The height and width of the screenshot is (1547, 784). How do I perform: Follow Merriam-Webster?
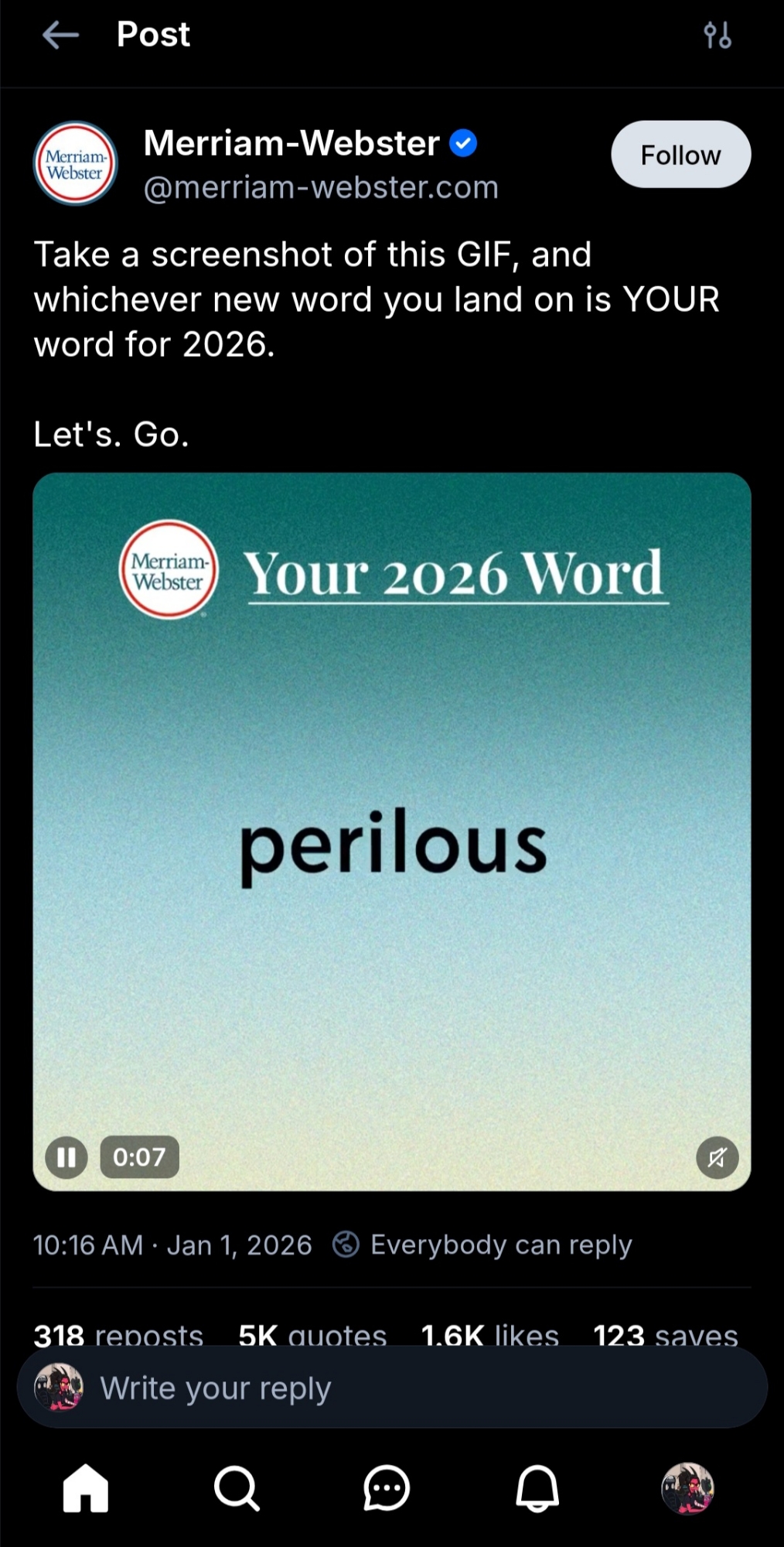tap(680, 155)
